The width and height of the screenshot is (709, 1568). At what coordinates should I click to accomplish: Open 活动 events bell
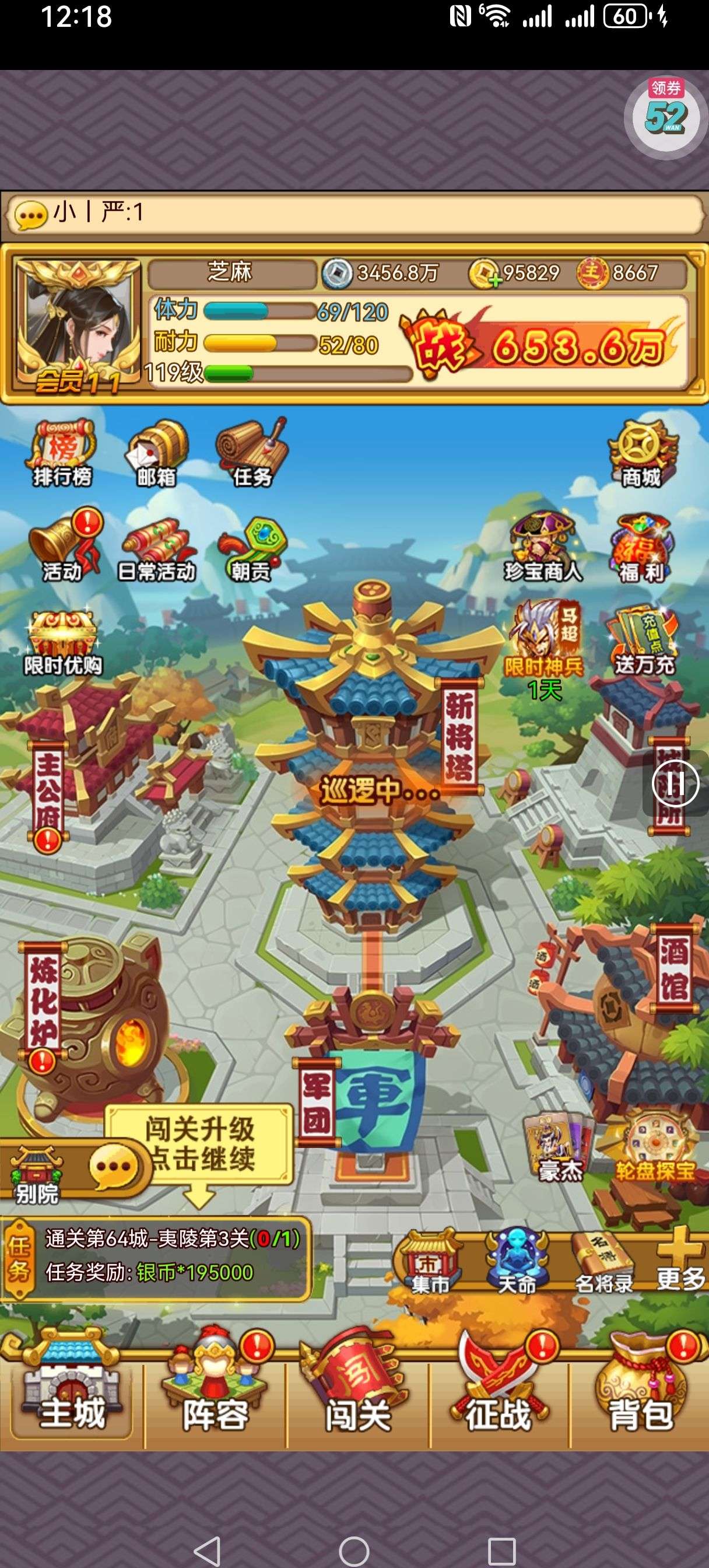point(64,546)
